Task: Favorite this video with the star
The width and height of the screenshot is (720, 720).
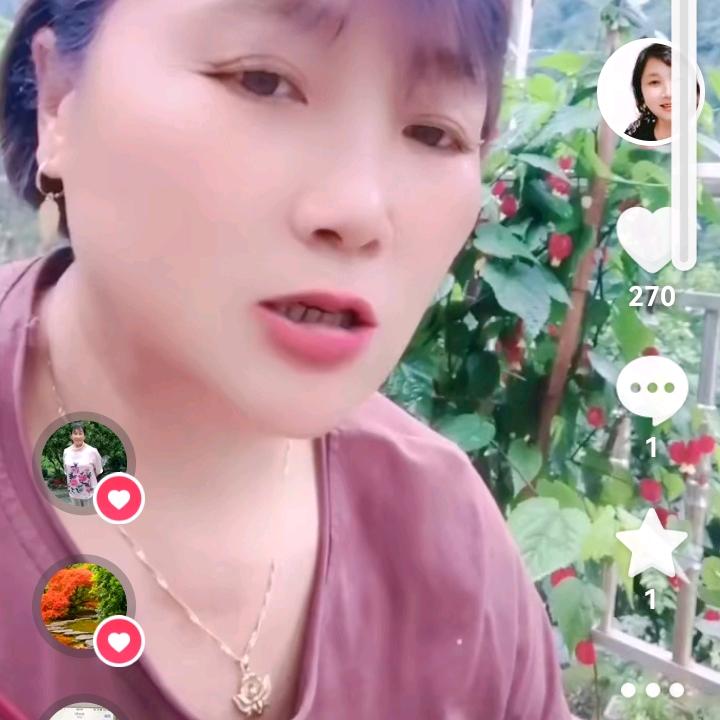Action: pyautogui.click(x=651, y=545)
